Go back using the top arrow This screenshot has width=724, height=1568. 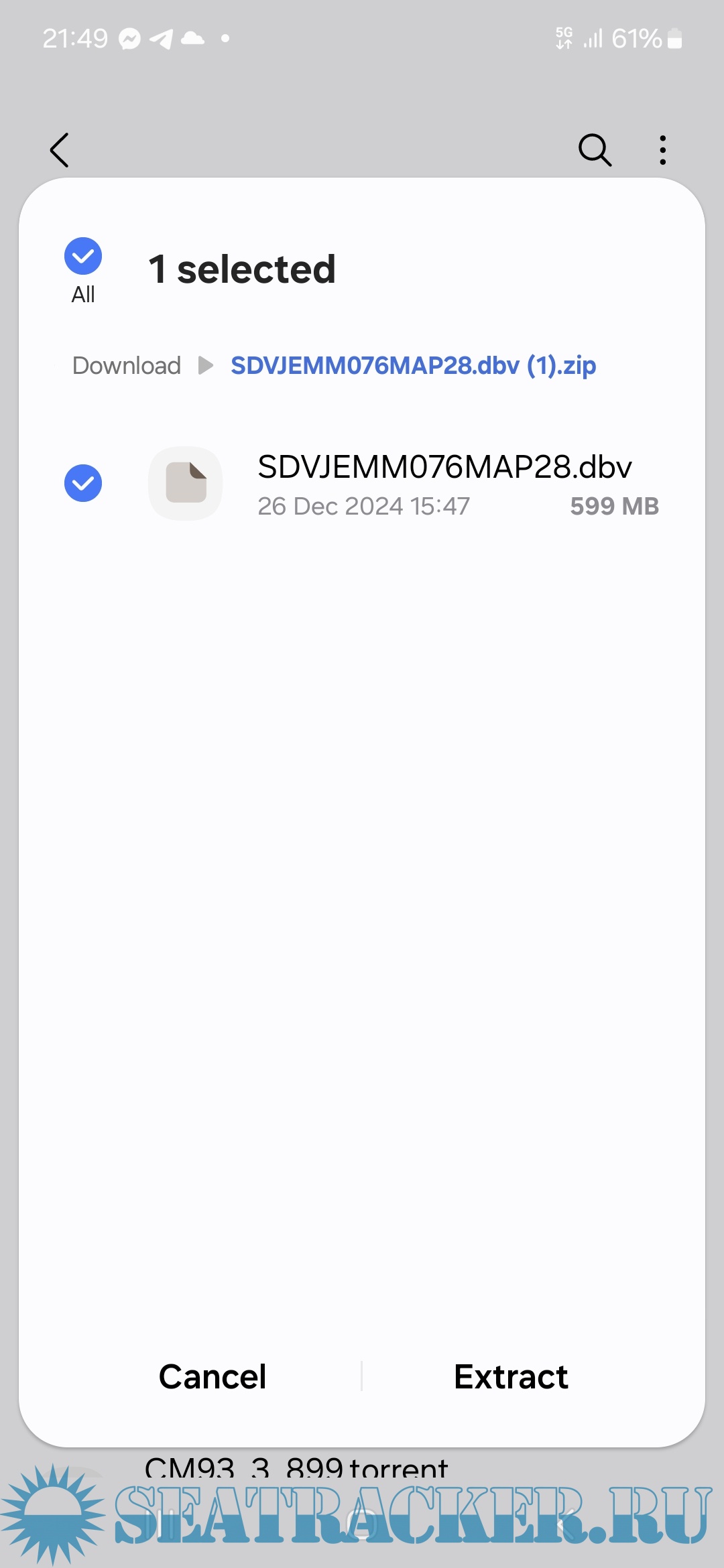click(60, 149)
